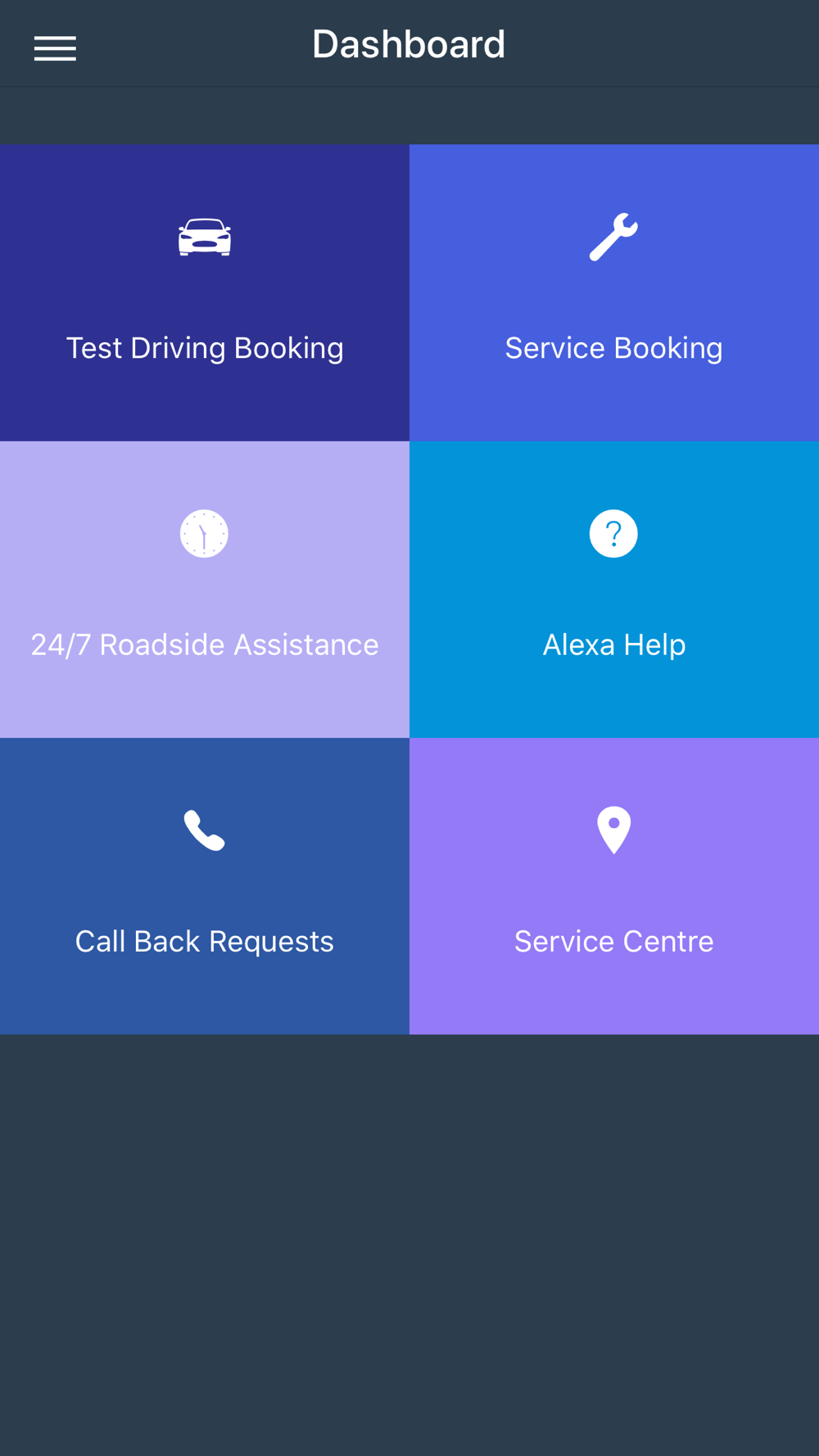
Task: Select the Service Booking tile
Action: point(614,292)
